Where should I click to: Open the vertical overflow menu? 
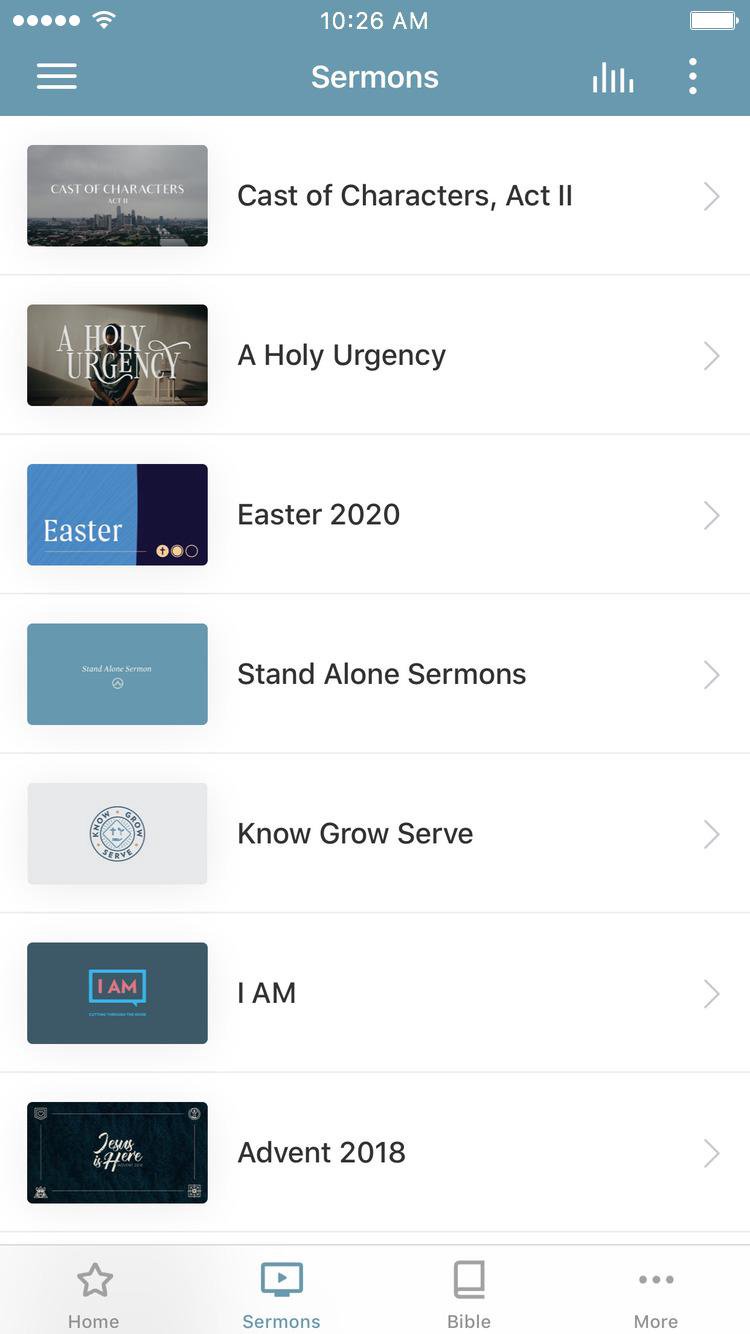pos(692,77)
